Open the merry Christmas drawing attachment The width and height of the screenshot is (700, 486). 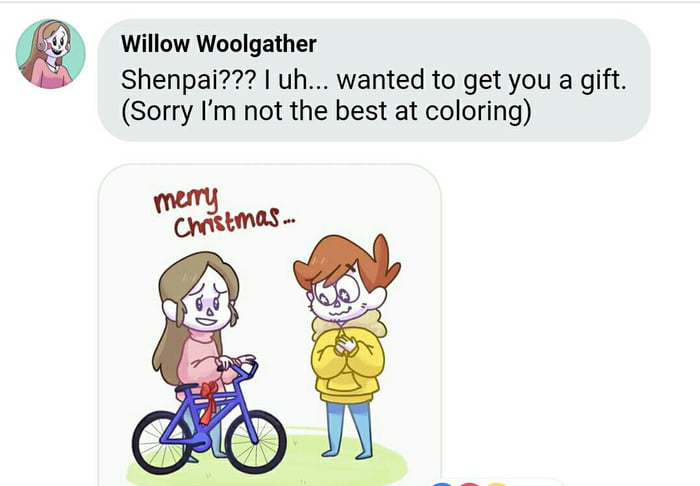point(269,330)
